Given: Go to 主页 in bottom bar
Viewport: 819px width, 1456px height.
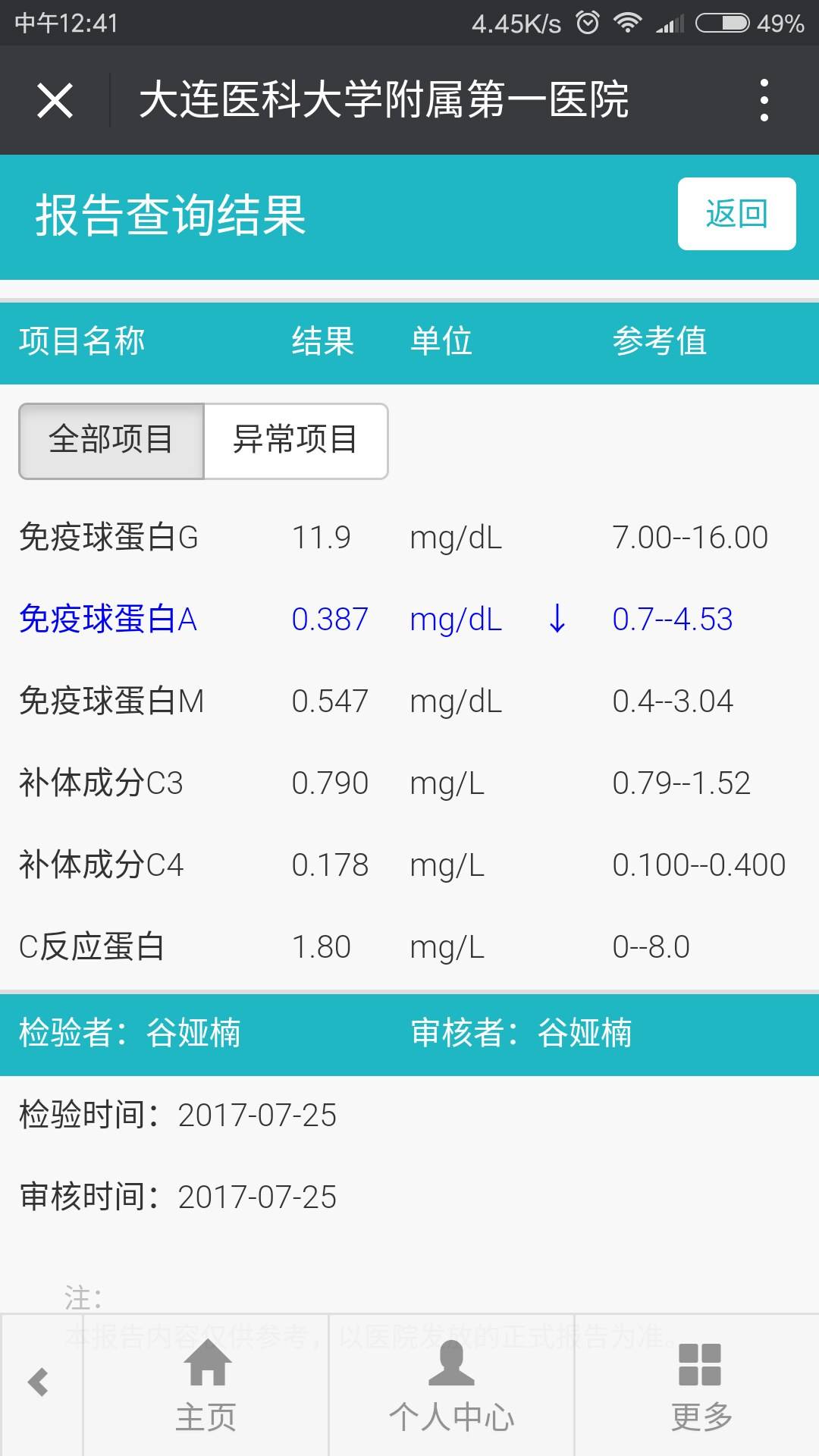Looking at the screenshot, I should (x=206, y=1386).
